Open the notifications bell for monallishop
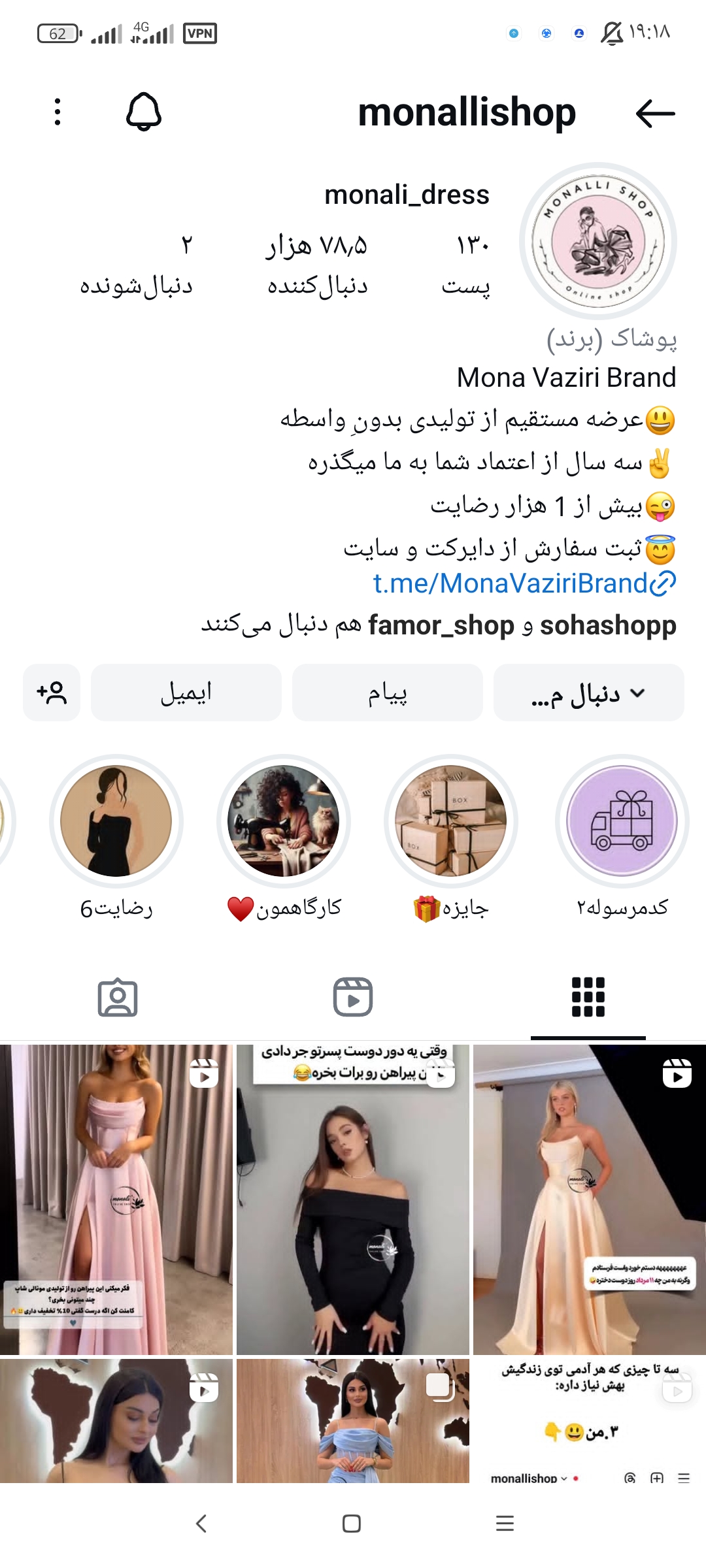The height and width of the screenshot is (1568, 706). [144, 112]
